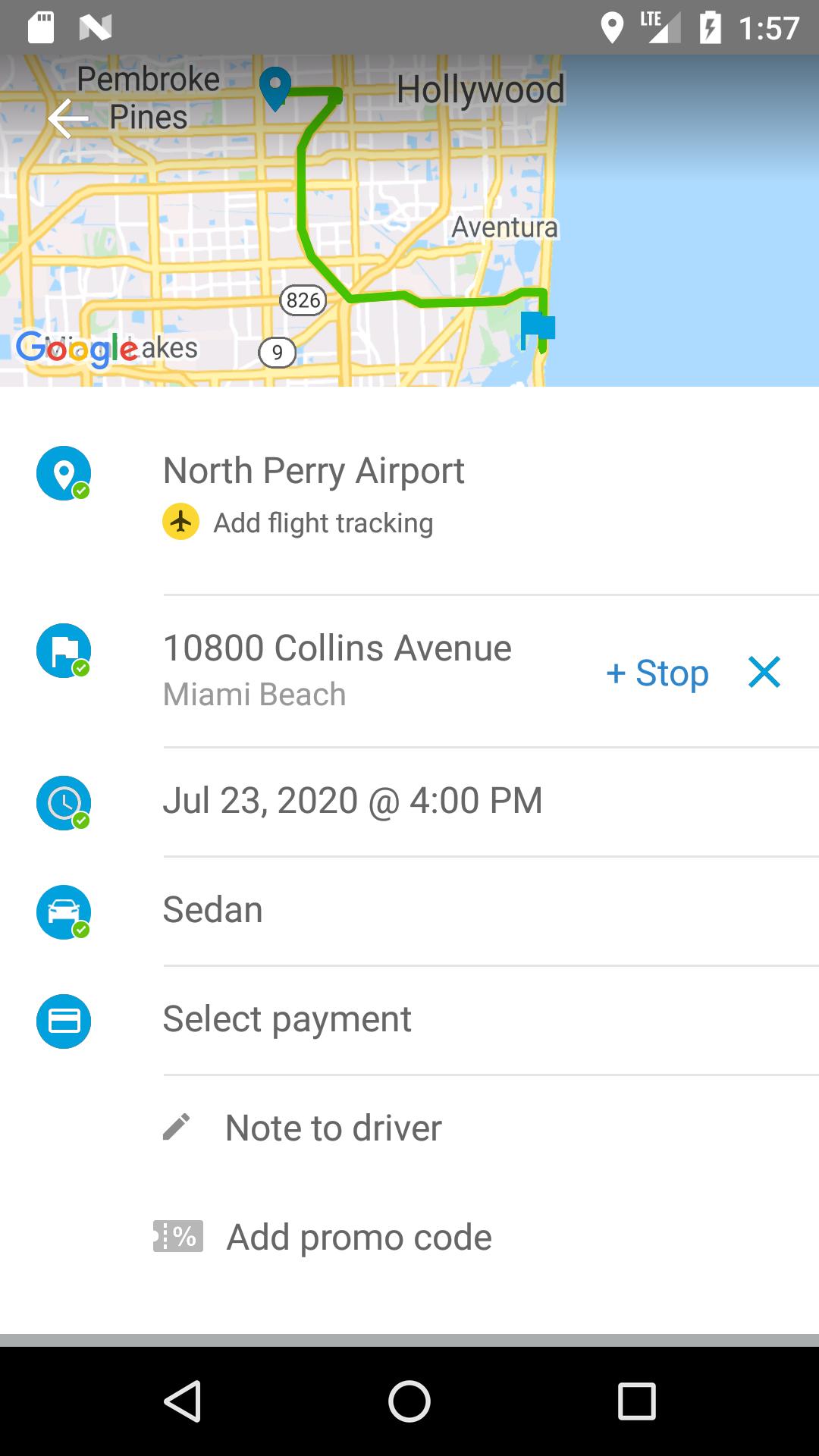This screenshot has height=1456, width=819.
Task: Write a note to driver
Action: (x=333, y=1128)
